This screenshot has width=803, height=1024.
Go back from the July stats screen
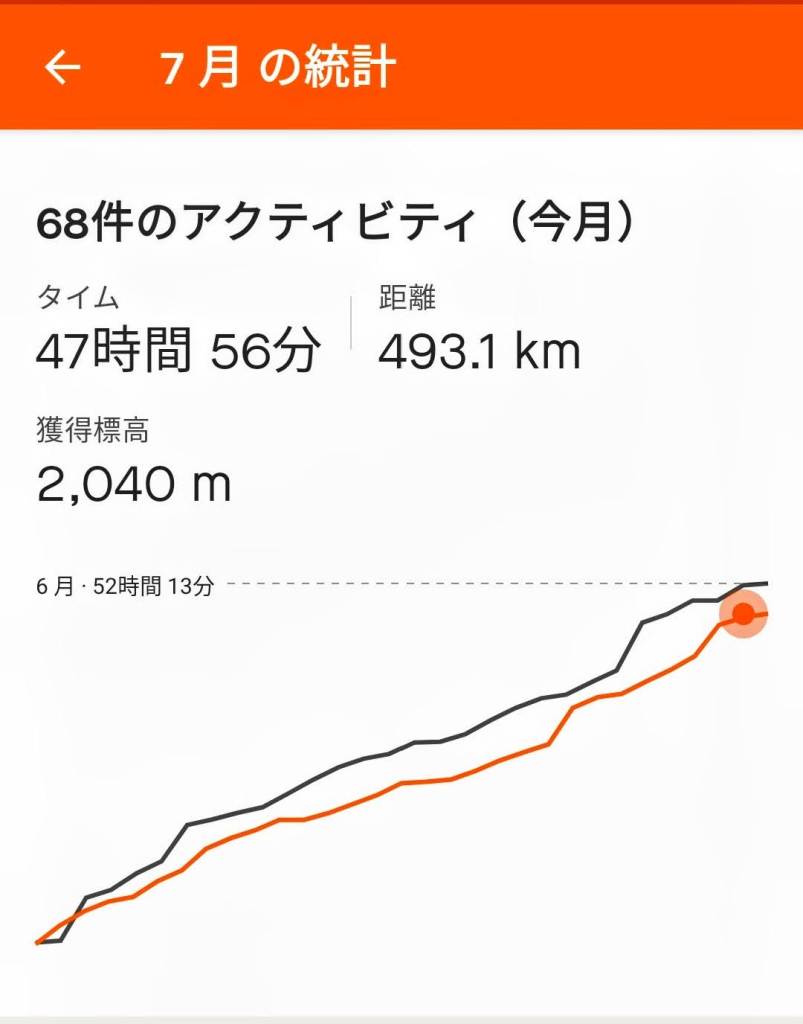[x=62, y=68]
